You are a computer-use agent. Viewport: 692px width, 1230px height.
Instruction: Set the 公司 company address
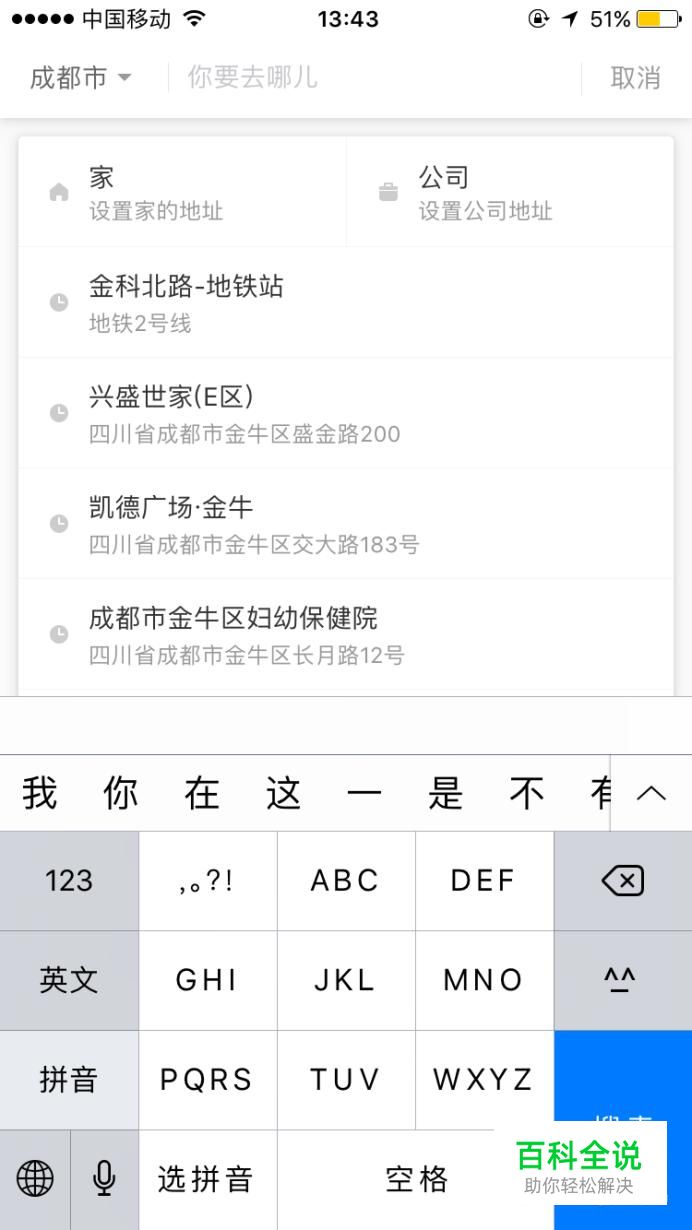[510, 193]
